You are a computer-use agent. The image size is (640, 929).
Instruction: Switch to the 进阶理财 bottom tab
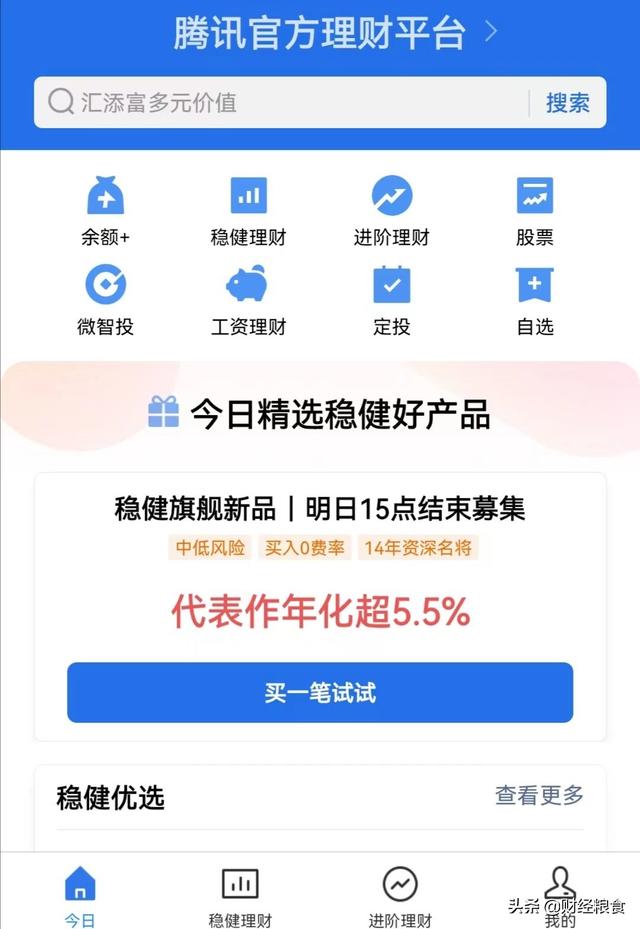[x=400, y=895]
